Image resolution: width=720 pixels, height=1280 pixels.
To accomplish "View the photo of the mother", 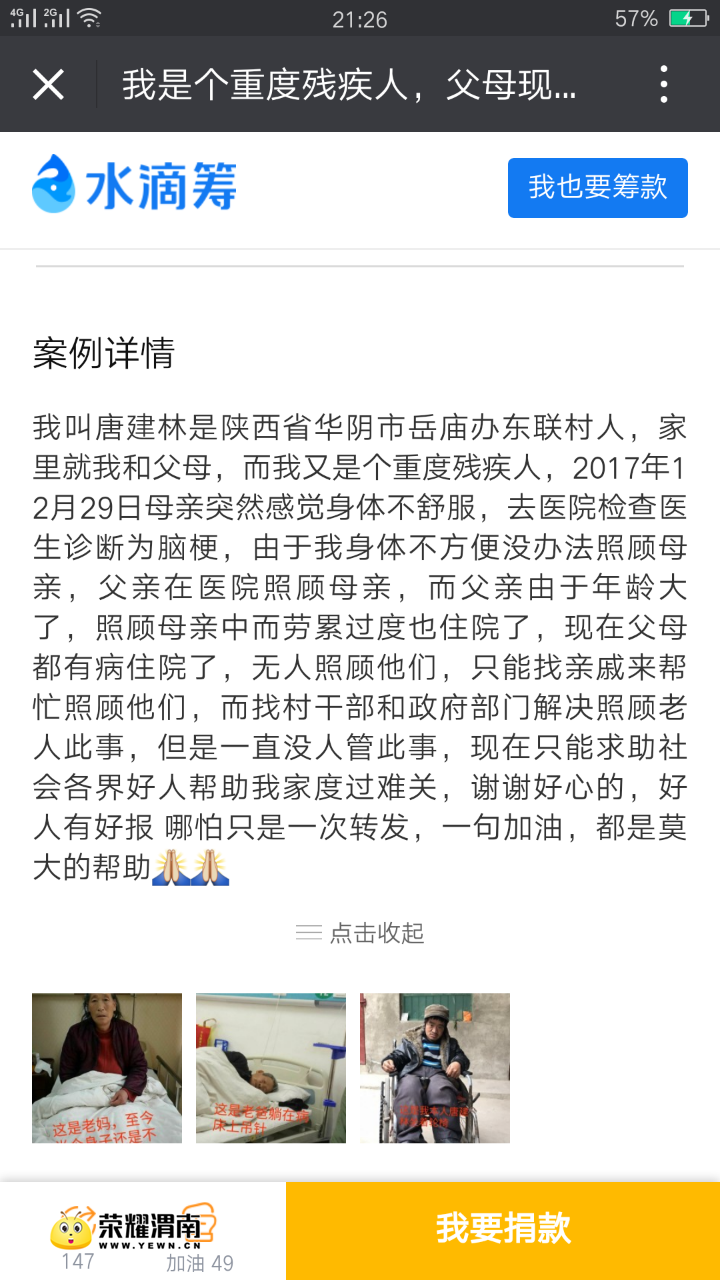I will pos(107,1067).
